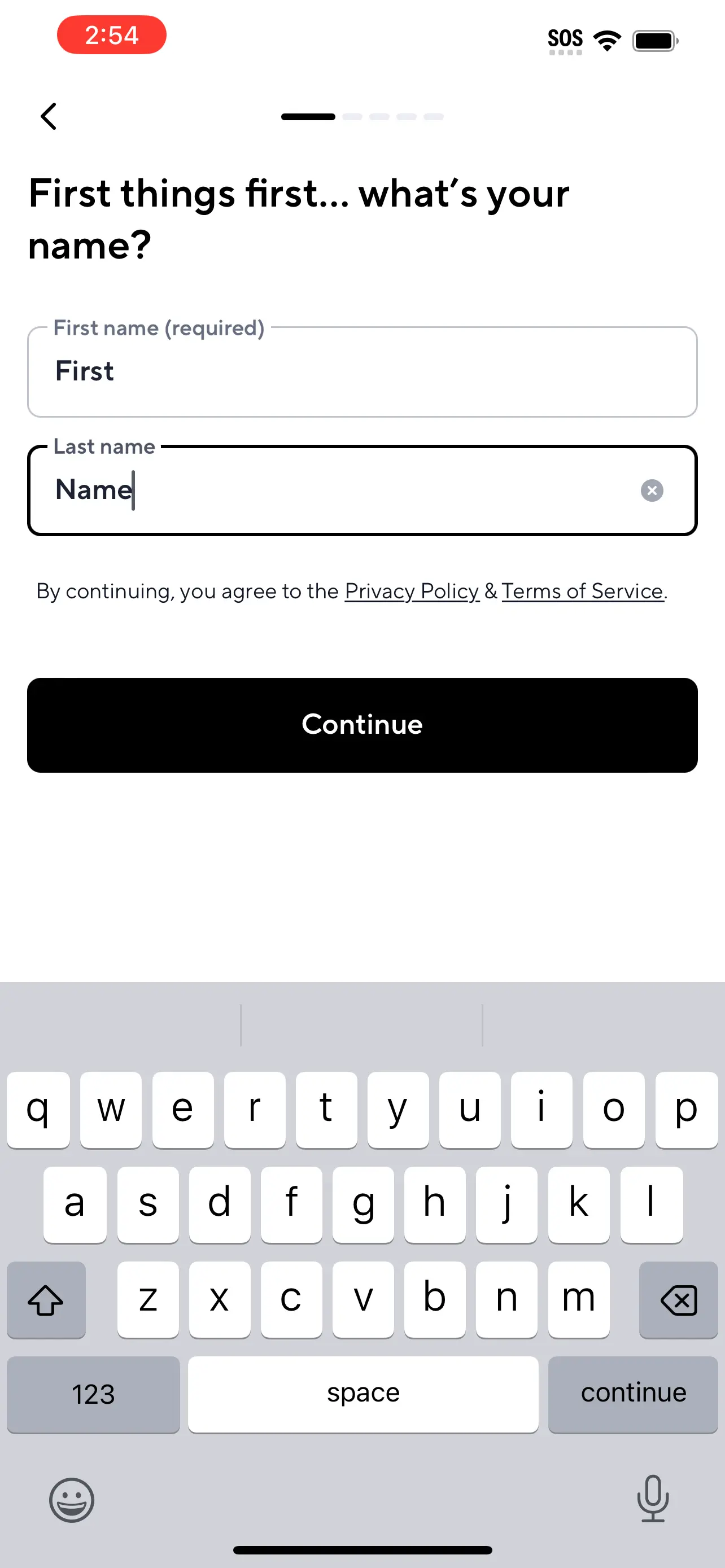Open the emoji keyboard
This screenshot has width=725, height=1568.
72,1500
